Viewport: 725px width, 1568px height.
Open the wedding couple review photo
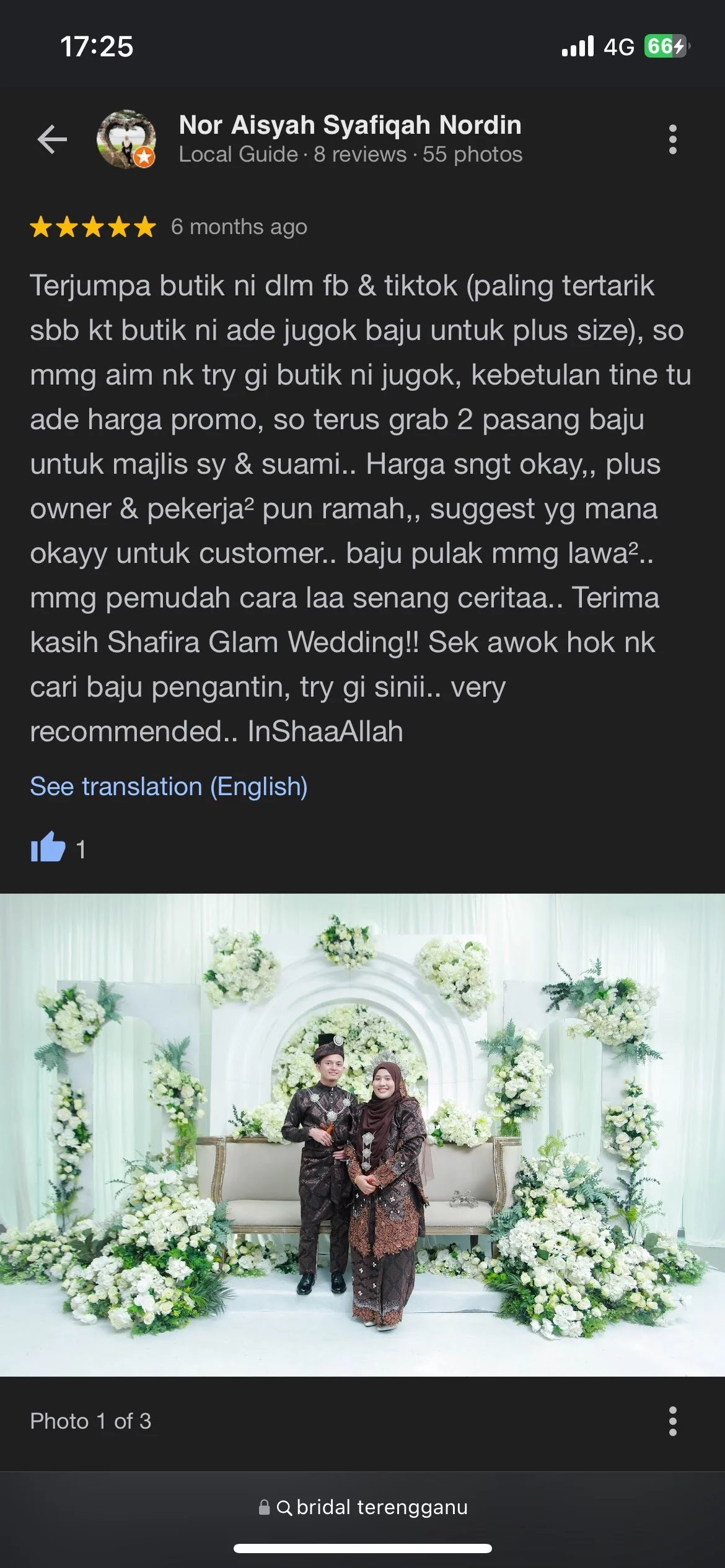[362, 1135]
